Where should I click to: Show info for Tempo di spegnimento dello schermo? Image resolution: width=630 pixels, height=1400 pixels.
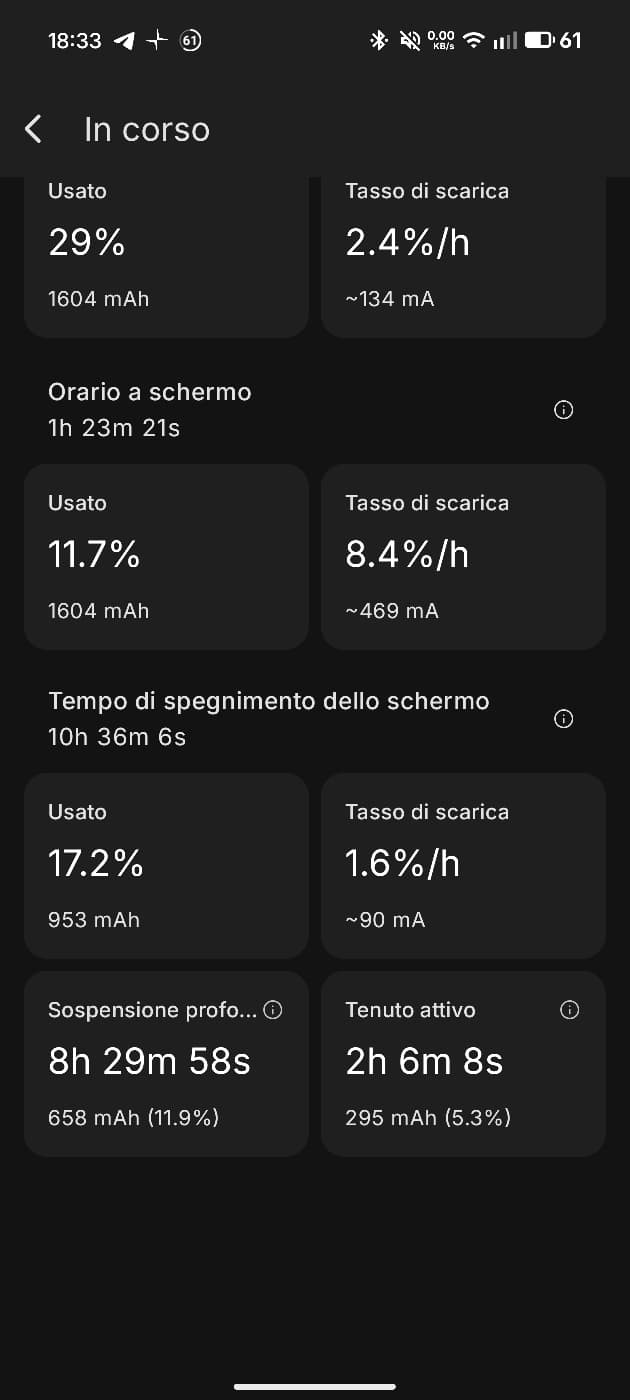click(563, 719)
